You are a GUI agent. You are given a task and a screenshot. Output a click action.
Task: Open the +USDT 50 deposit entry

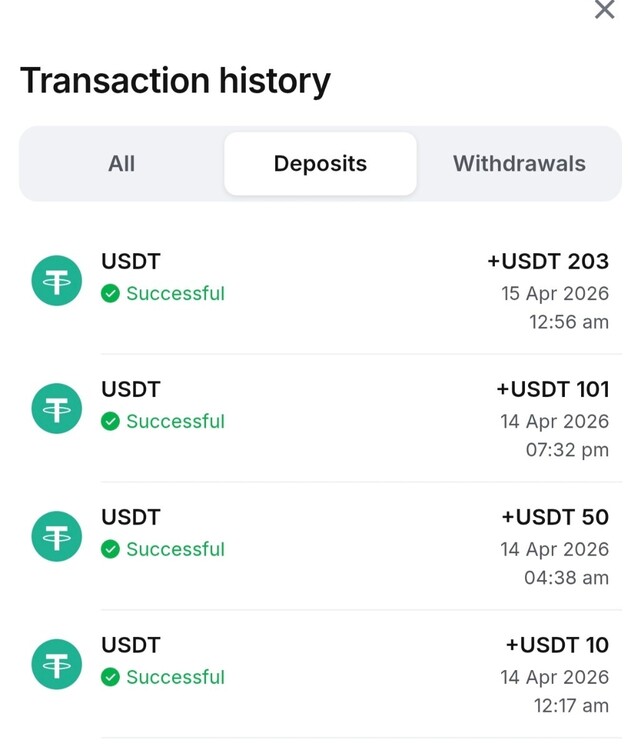click(x=320, y=546)
